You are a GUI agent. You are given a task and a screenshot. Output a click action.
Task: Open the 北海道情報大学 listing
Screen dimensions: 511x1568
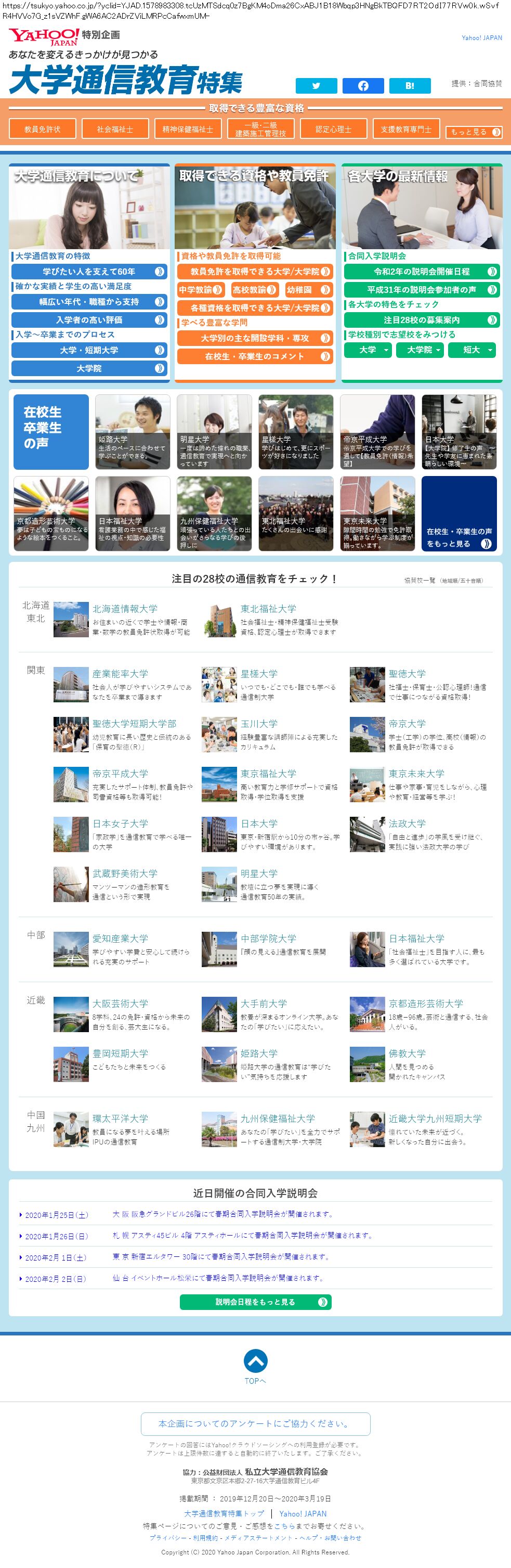click(x=125, y=609)
